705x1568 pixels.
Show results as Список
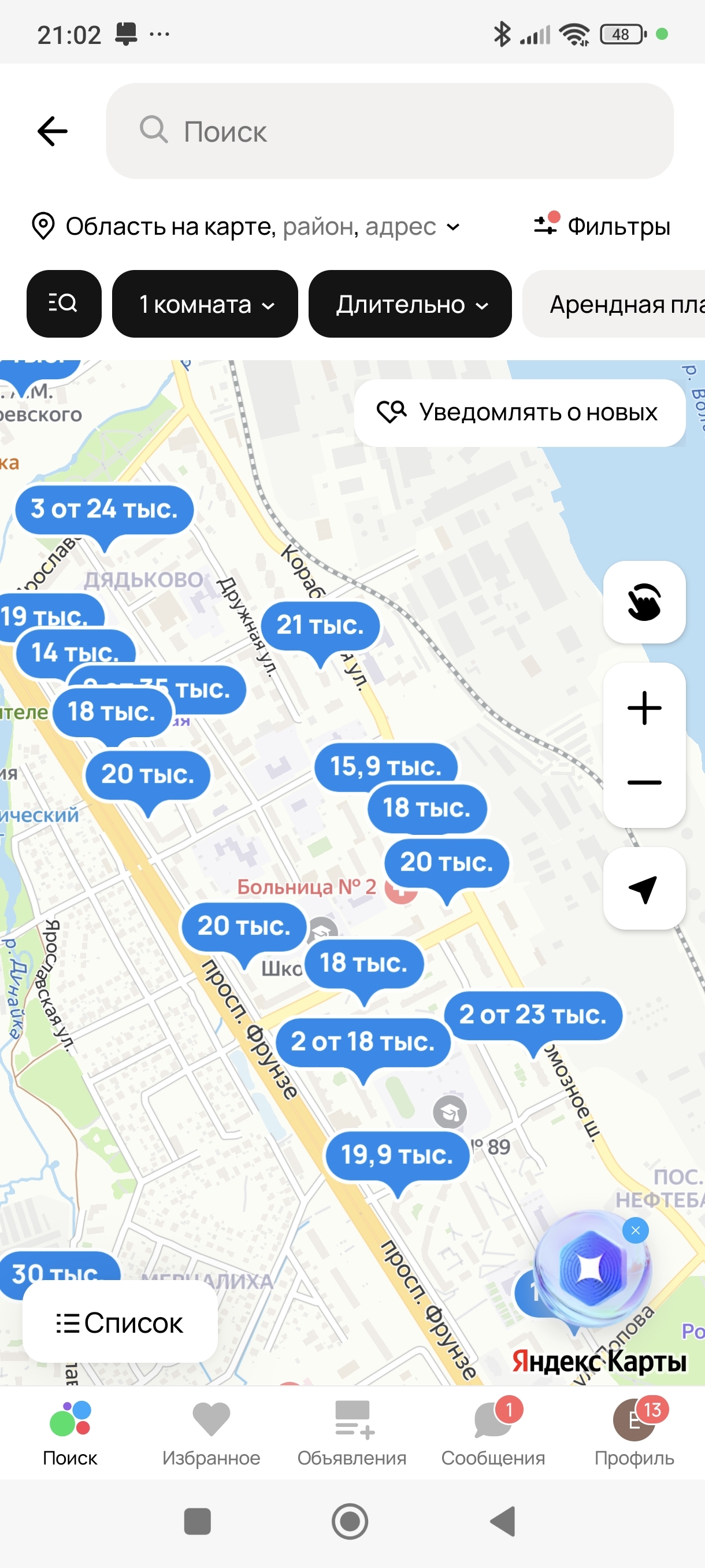click(x=120, y=1323)
